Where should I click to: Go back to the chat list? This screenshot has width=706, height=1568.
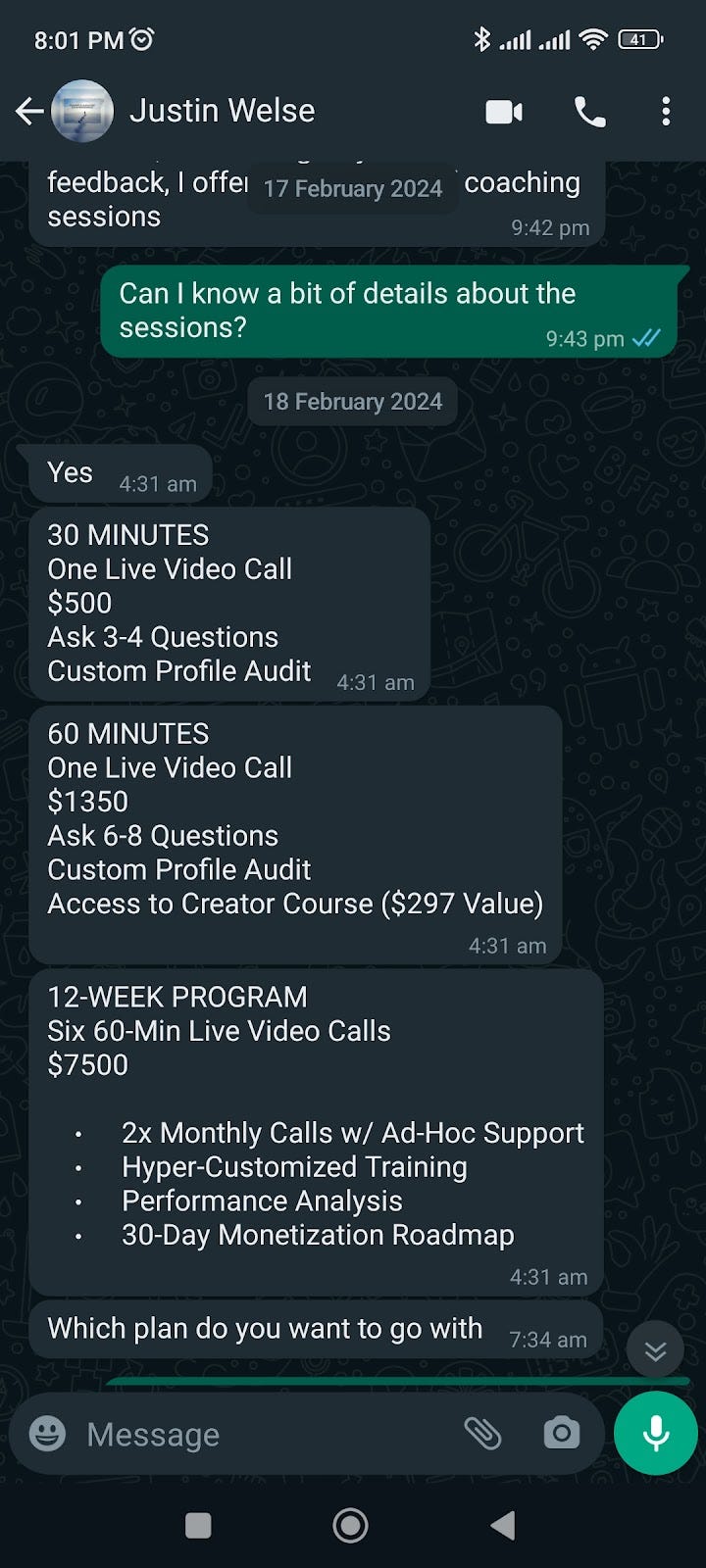[x=29, y=112]
